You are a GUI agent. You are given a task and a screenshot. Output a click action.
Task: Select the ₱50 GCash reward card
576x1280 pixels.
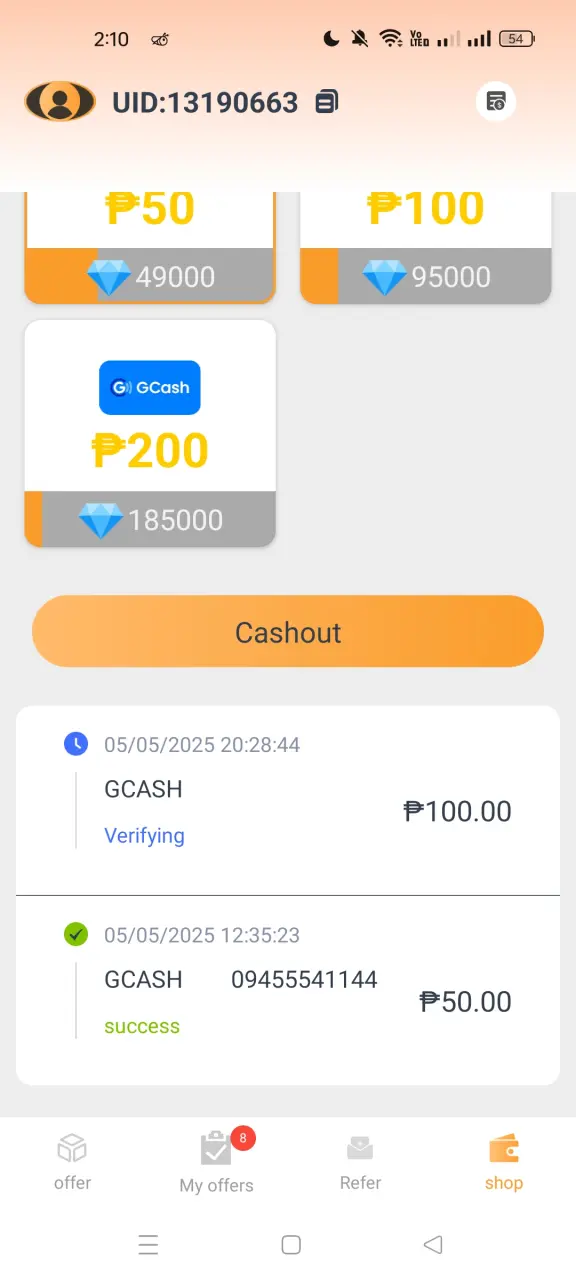tap(150, 246)
